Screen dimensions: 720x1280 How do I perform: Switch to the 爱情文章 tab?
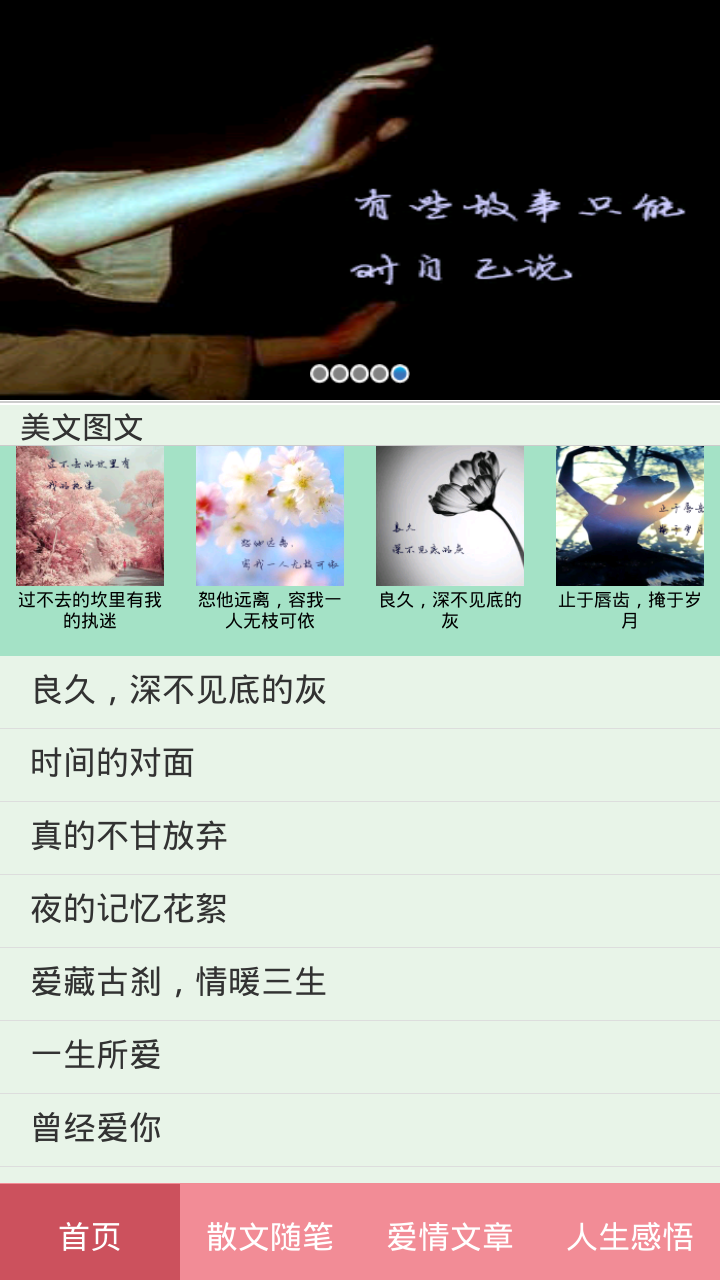(450, 1236)
